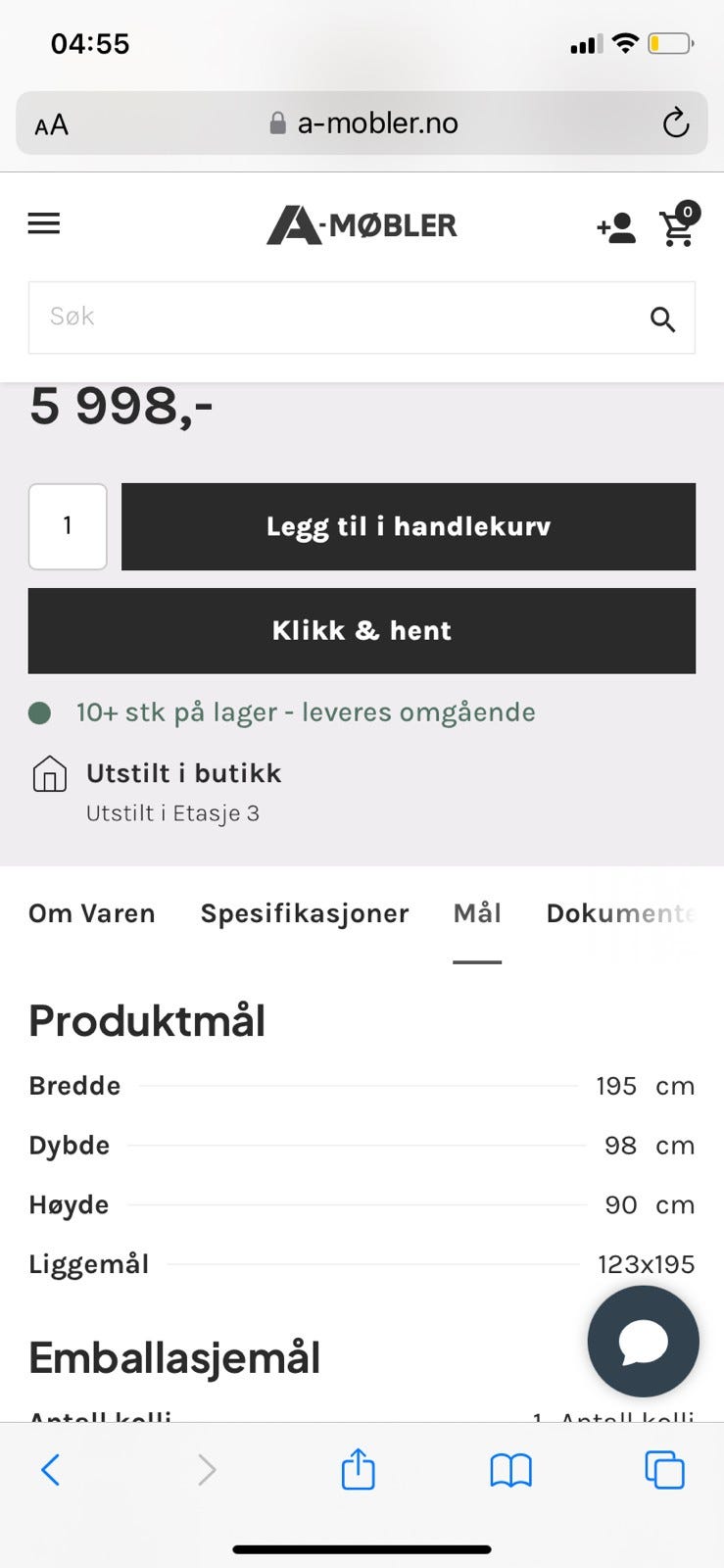Choose Klikk & hent
The height and width of the screenshot is (1568, 724).
[x=362, y=630]
